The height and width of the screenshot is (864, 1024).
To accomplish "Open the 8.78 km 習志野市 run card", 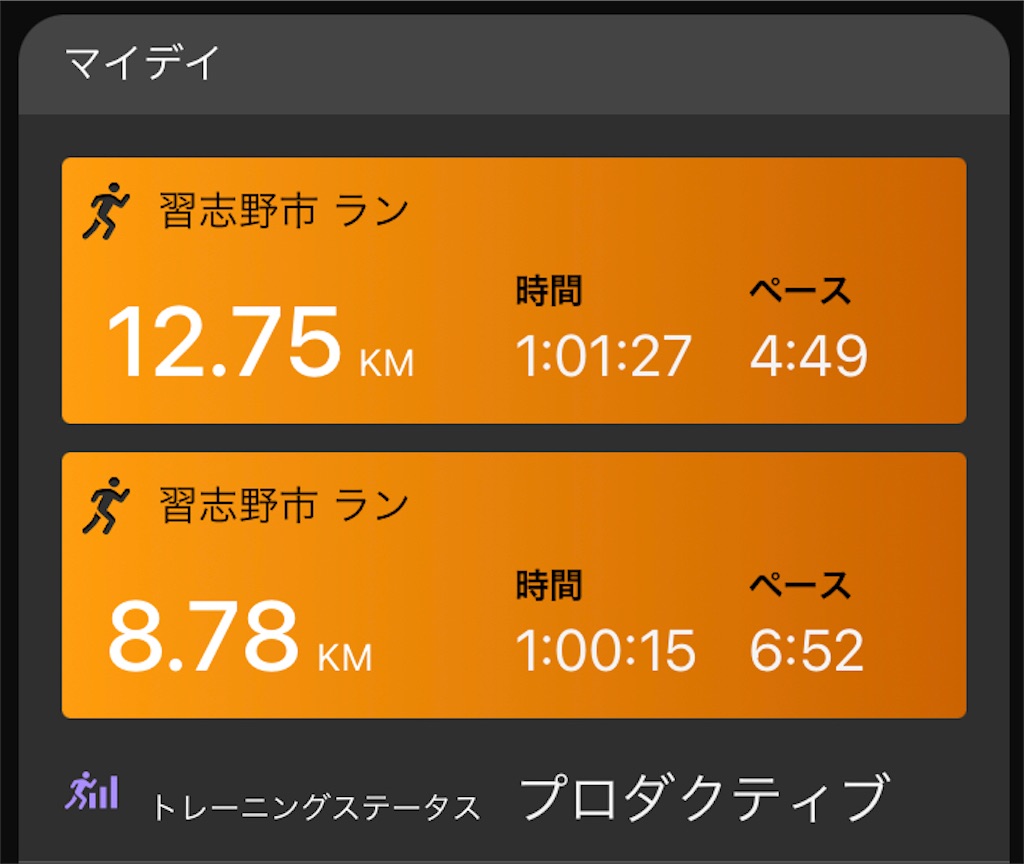I will click(514, 585).
